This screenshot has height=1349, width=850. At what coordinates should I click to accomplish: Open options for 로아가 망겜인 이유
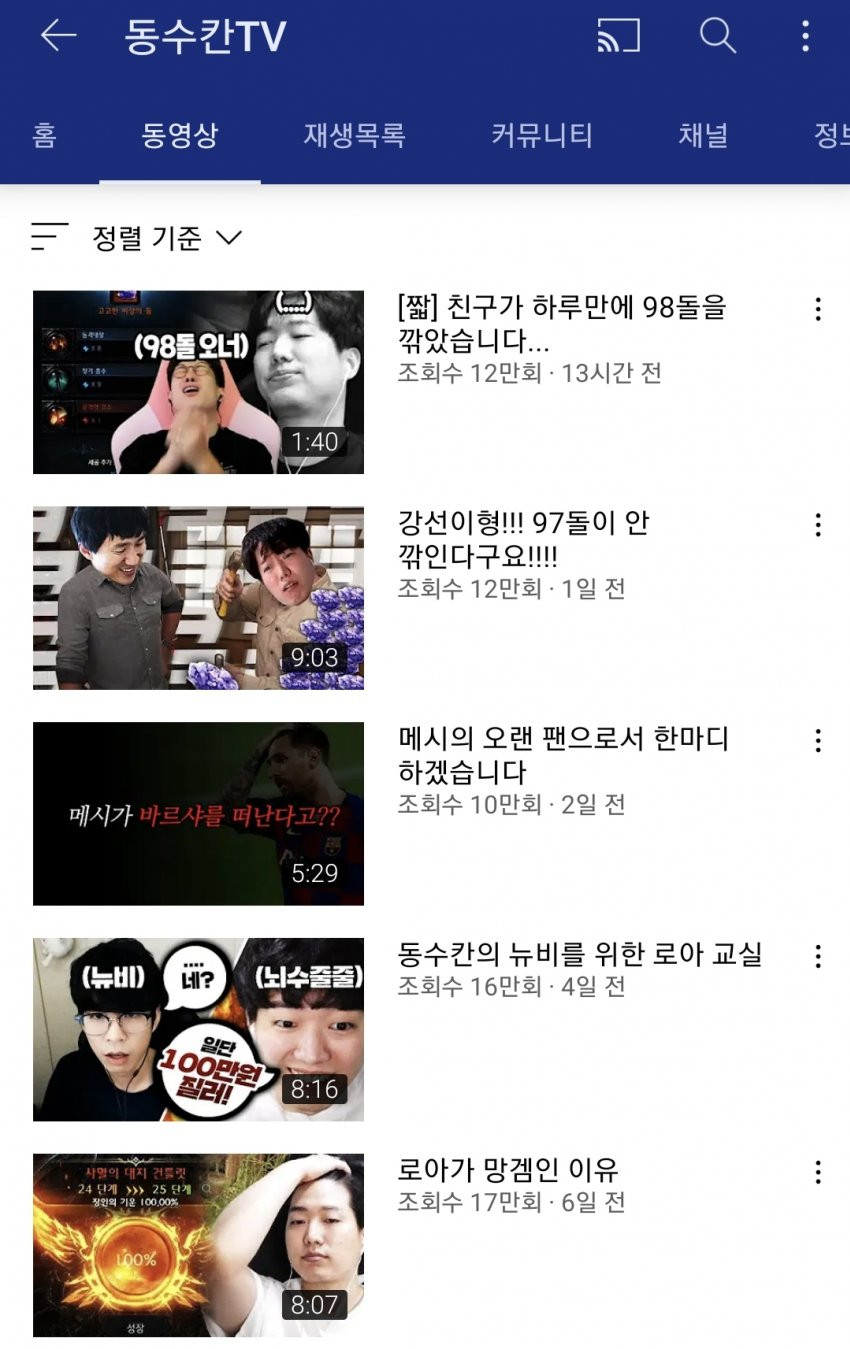[817, 1172]
